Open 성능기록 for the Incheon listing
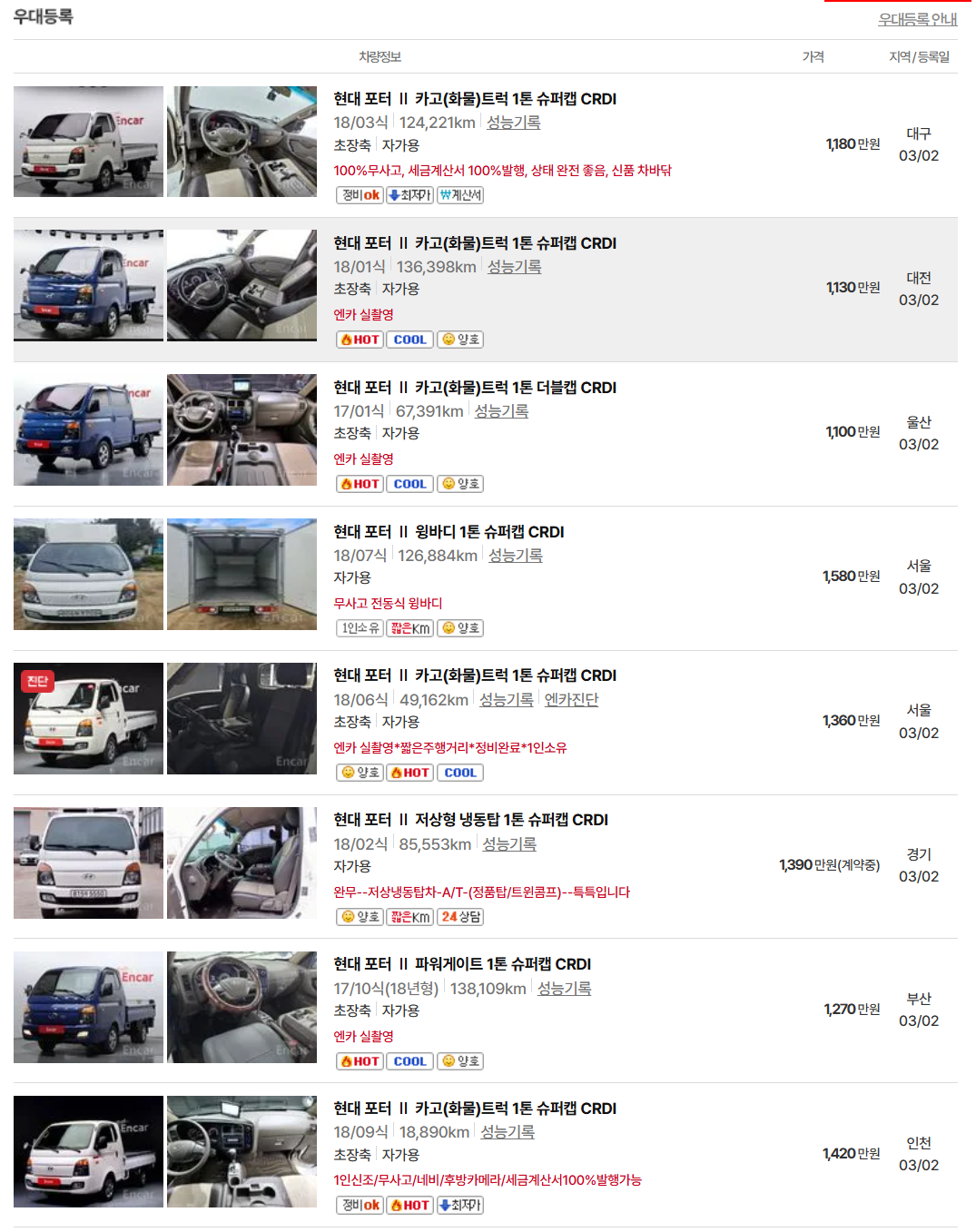 tap(506, 1132)
